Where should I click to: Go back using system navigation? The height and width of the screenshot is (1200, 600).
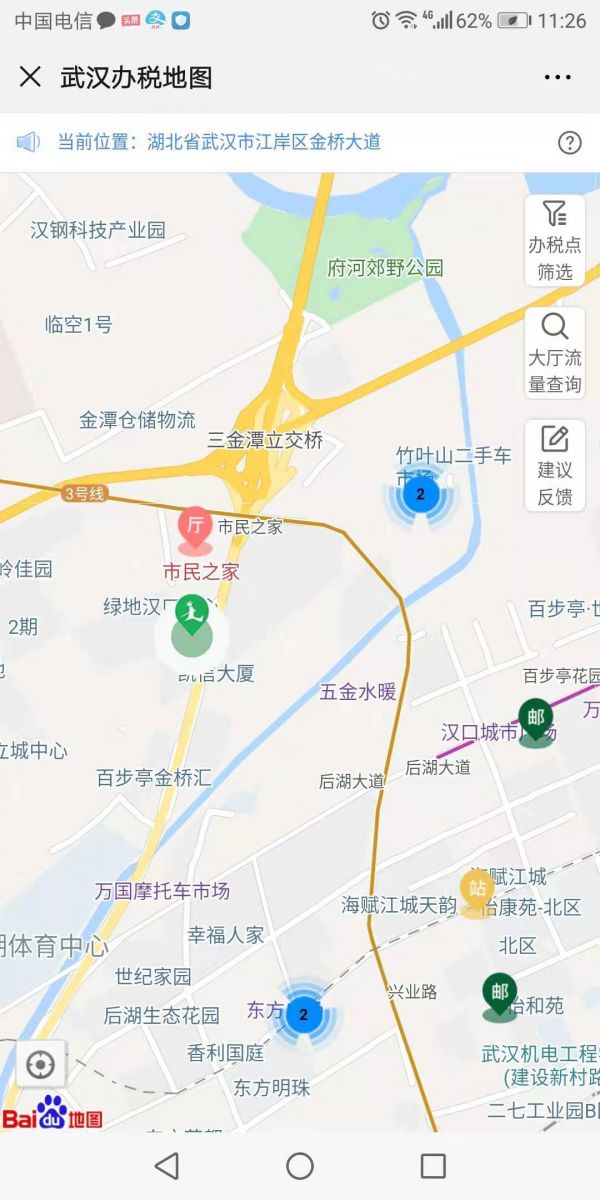click(x=167, y=1165)
